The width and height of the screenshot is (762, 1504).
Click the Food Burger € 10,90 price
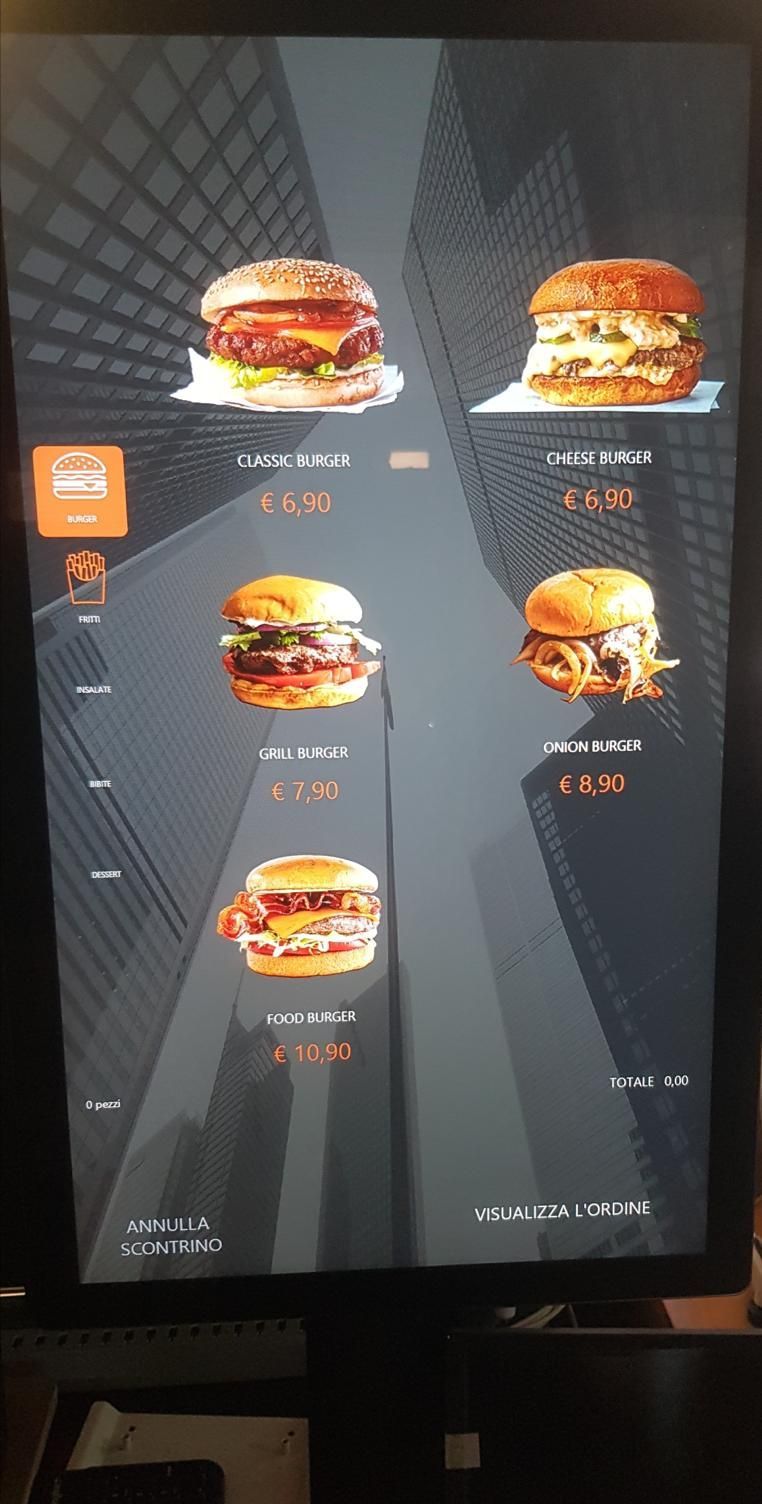[x=310, y=1051]
